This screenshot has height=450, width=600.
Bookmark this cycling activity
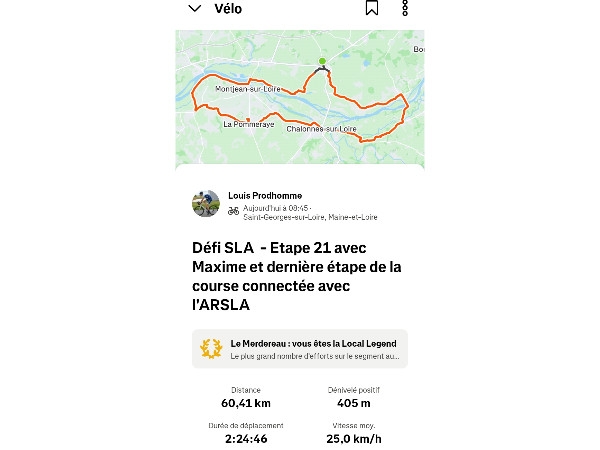pyautogui.click(x=371, y=9)
